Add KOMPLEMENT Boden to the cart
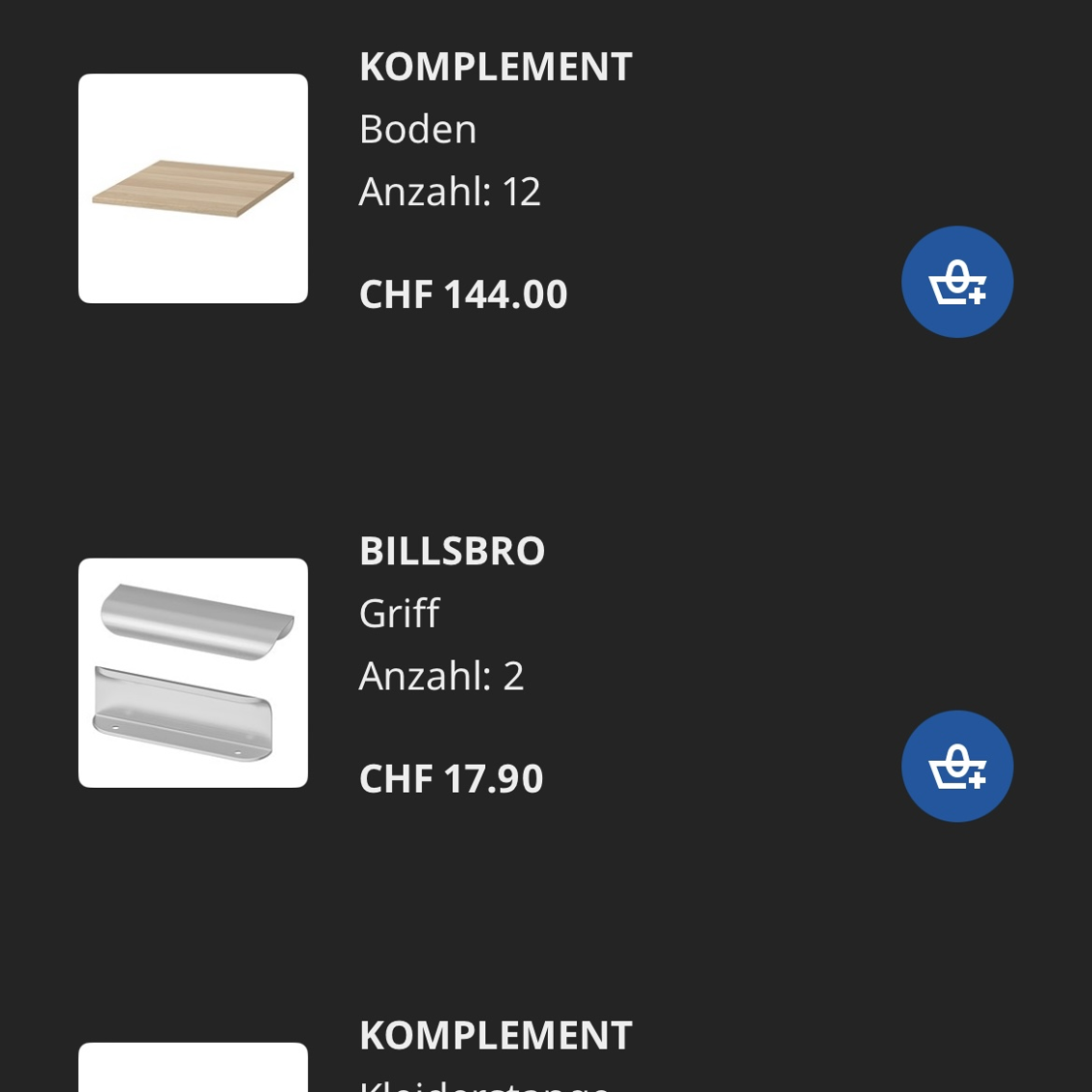 point(956,282)
